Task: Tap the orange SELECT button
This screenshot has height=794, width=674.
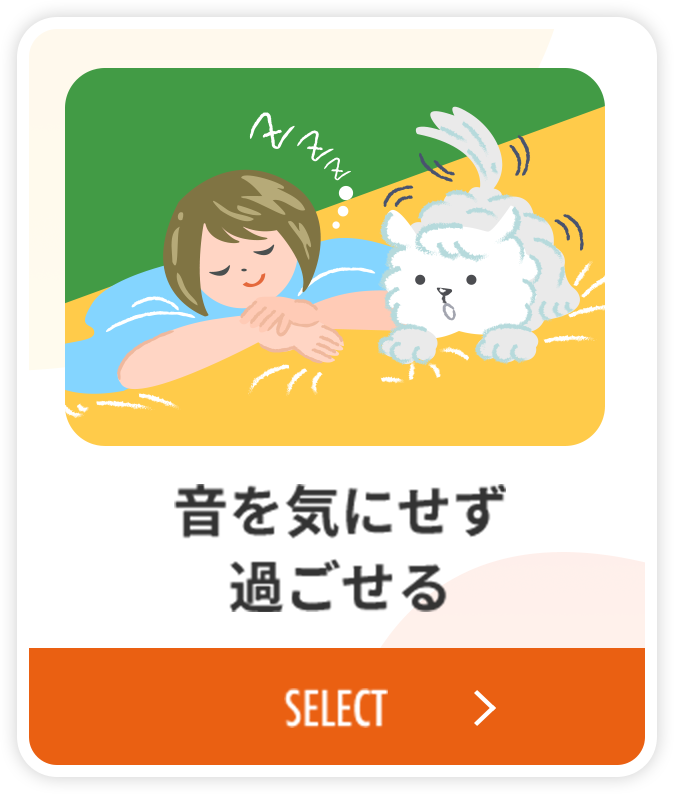Action: pyautogui.click(x=337, y=707)
